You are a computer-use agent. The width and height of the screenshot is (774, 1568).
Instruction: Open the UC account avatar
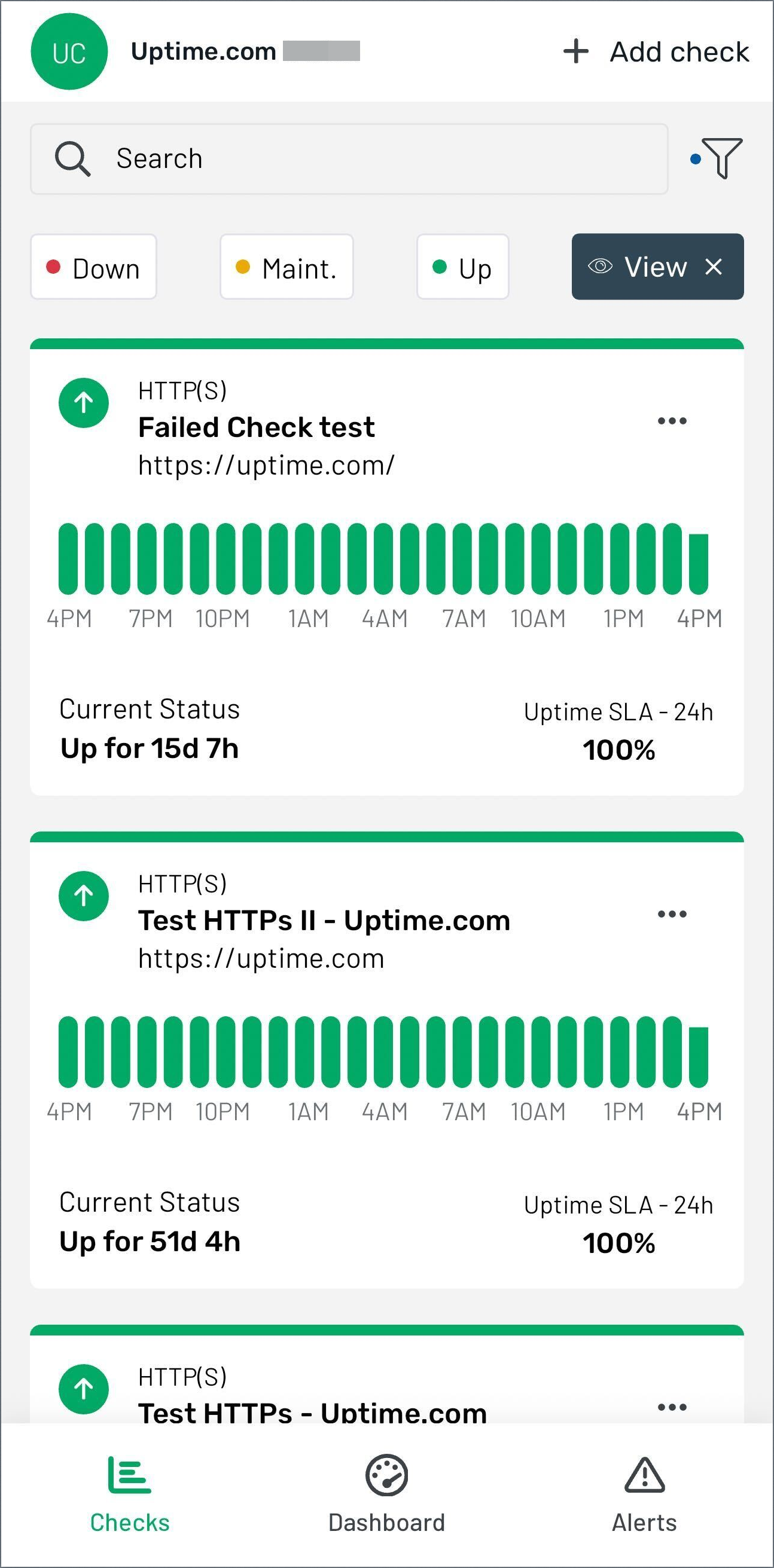point(69,52)
